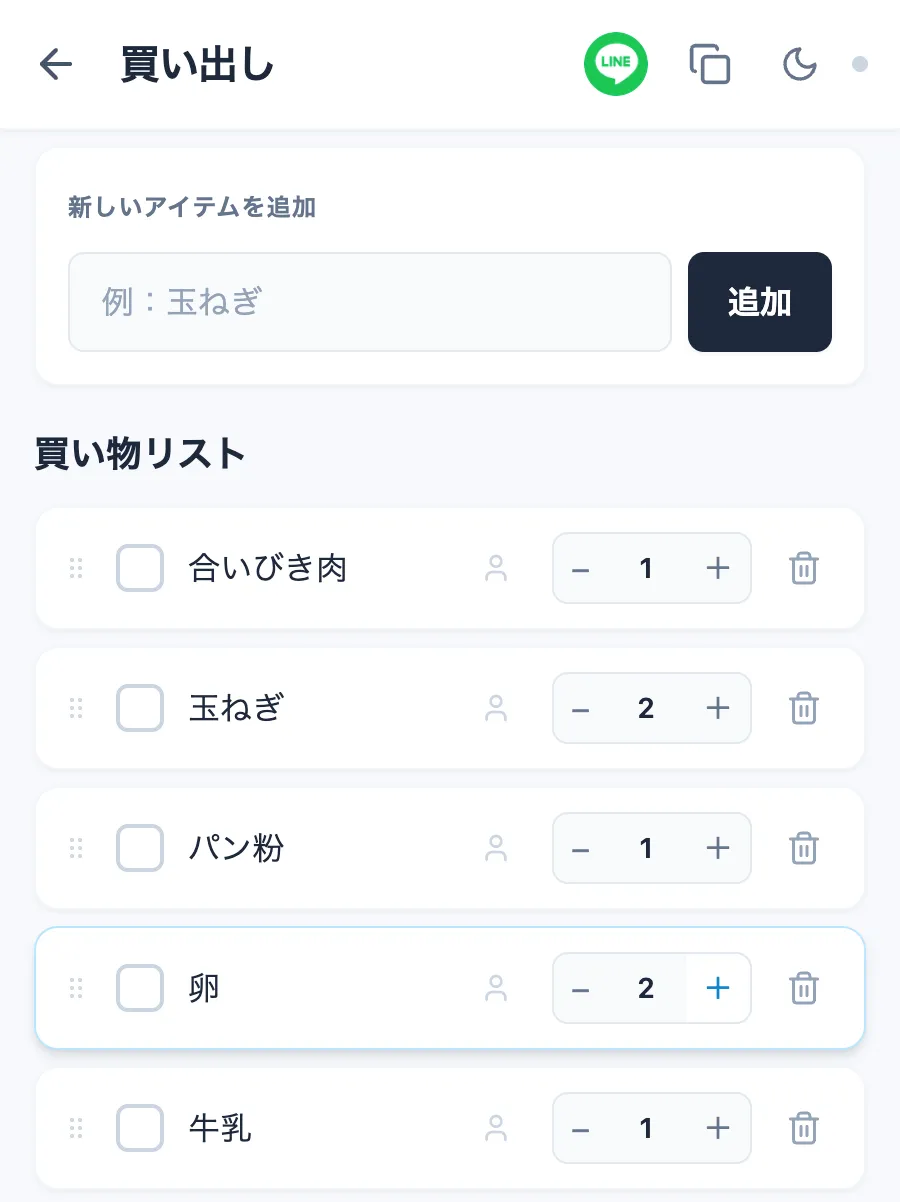Switch to dark mode with the moon icon

click(799, 63)
